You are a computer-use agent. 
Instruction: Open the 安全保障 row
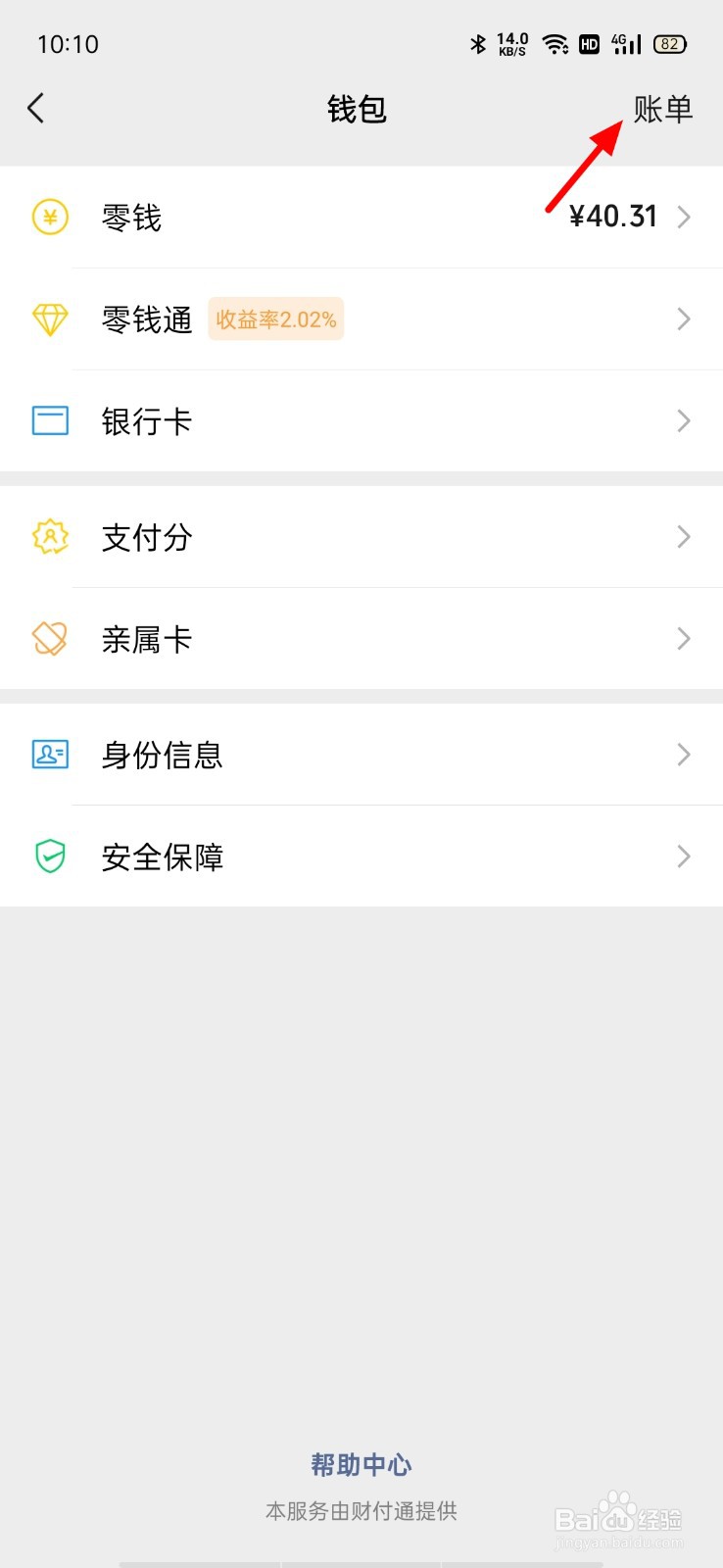361,857
